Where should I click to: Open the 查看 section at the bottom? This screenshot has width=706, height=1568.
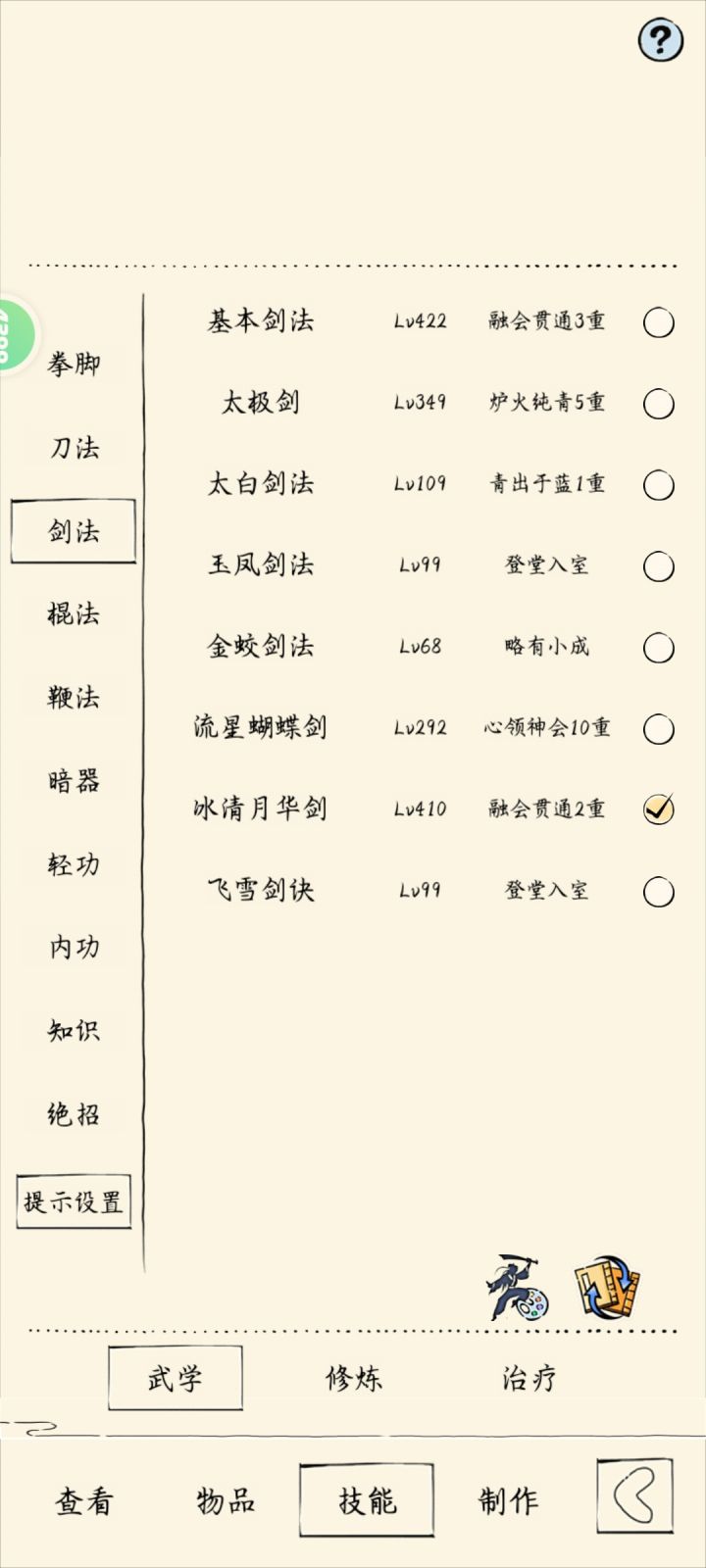(86, 1499)
